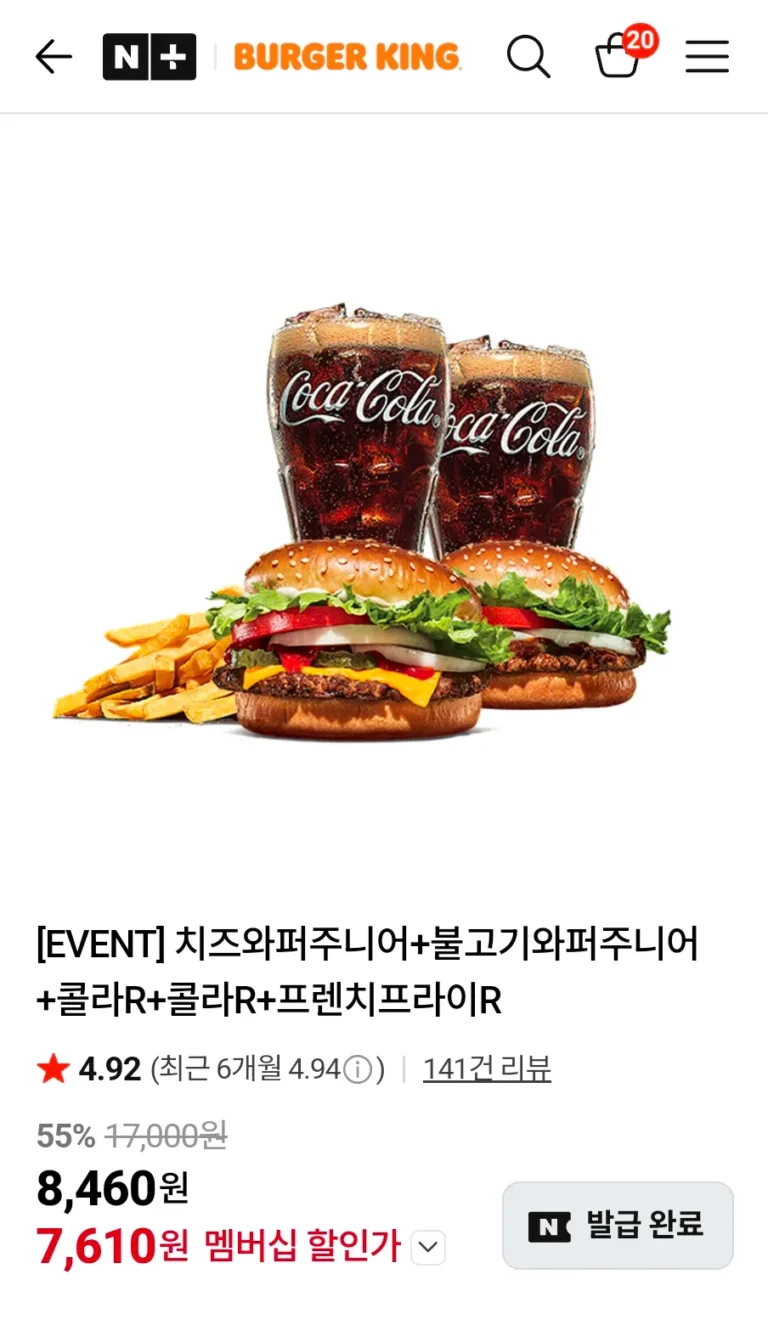The height and width of the screenshot is (1325, 768).
Task: Expand the 멤버십 할인가 price details
Action: (428, 1247)
